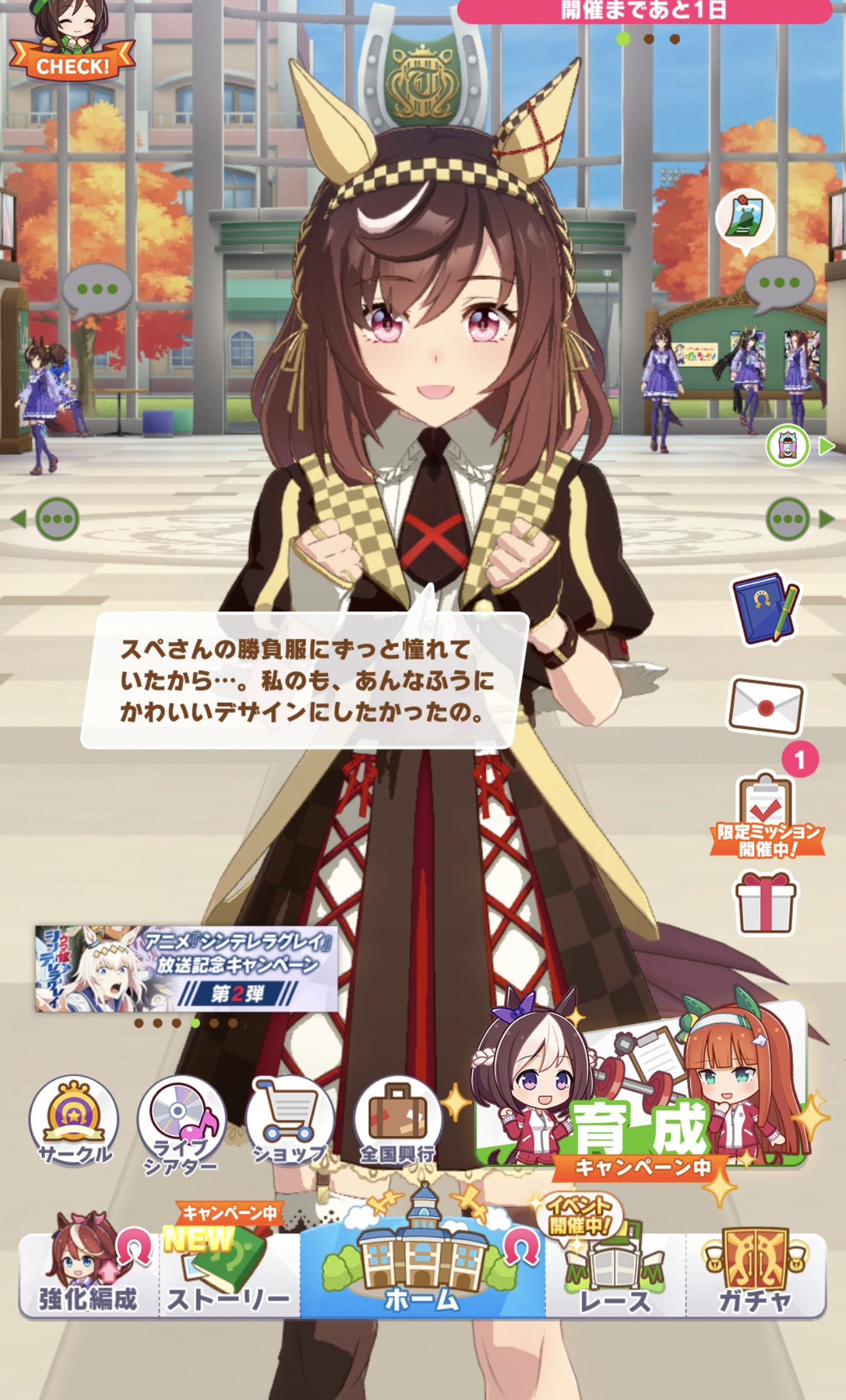Image resolution: width=846 pixels, height=1400 pixels.
Task: Switch to the レース tab
Action: (x=614, y=1274)
